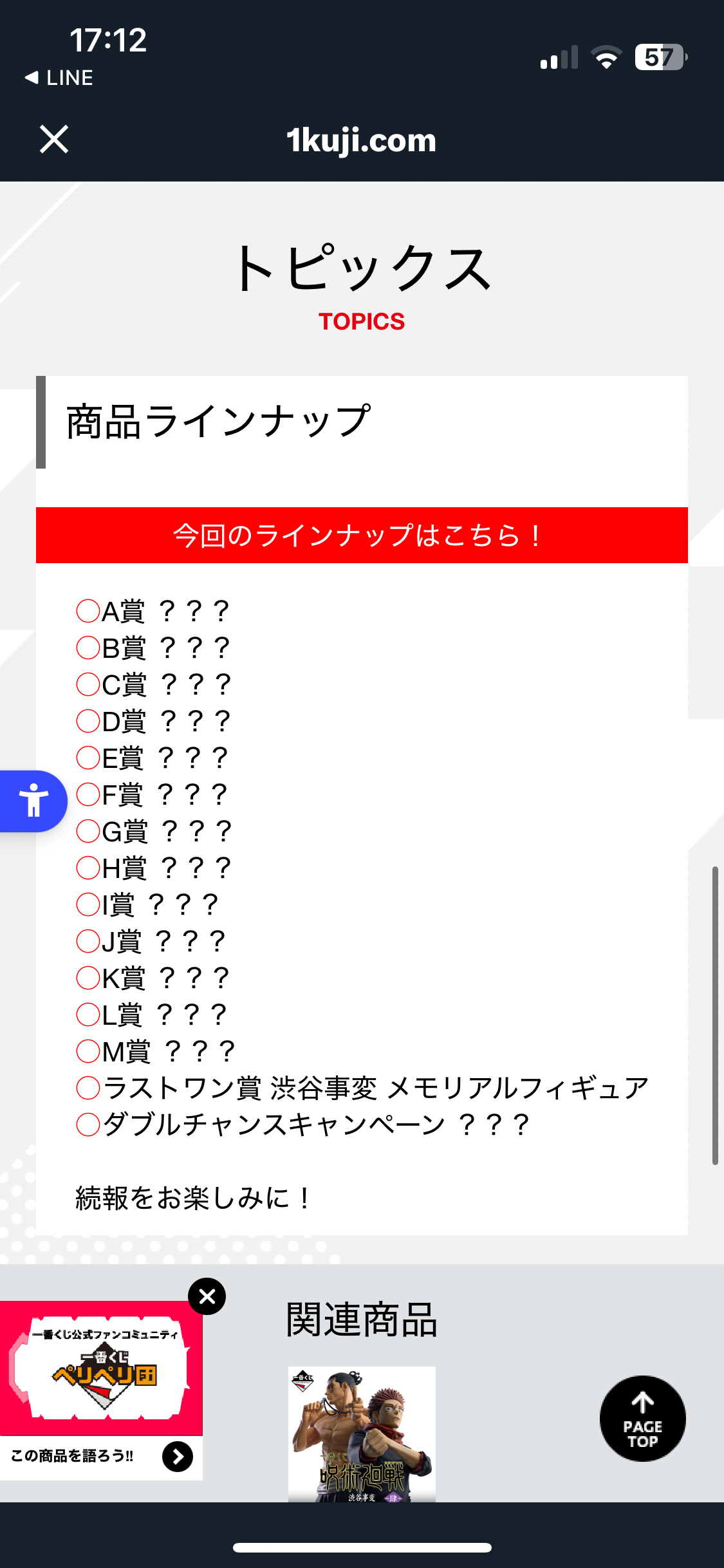Dismiss the fan community banner

point(207,1296)
